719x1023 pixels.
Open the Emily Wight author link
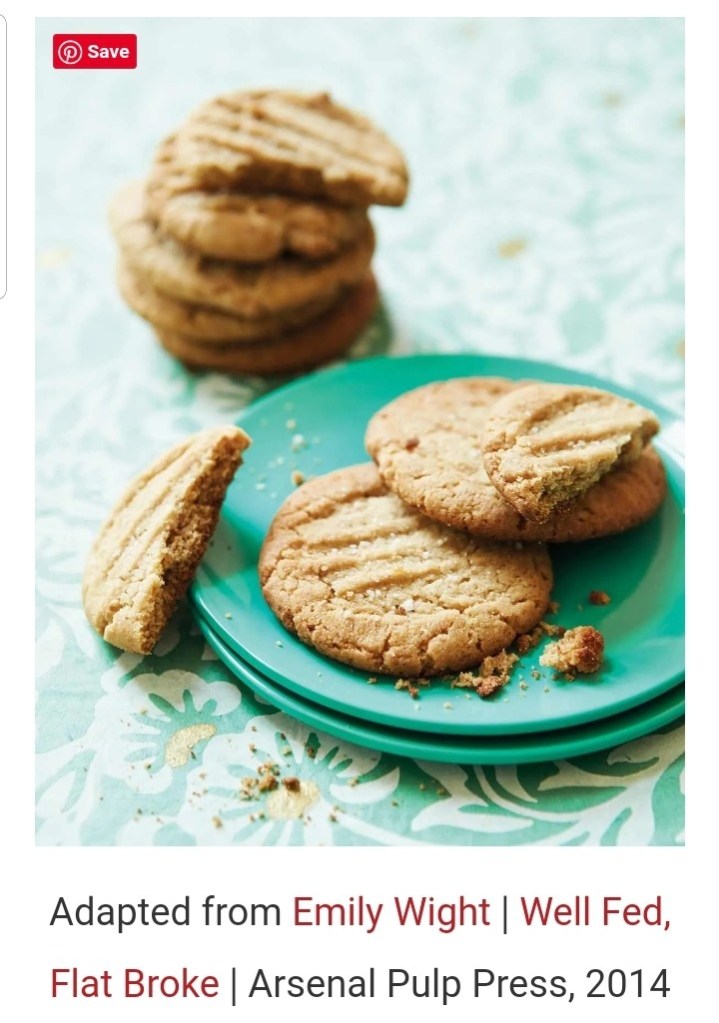[391, 912]
